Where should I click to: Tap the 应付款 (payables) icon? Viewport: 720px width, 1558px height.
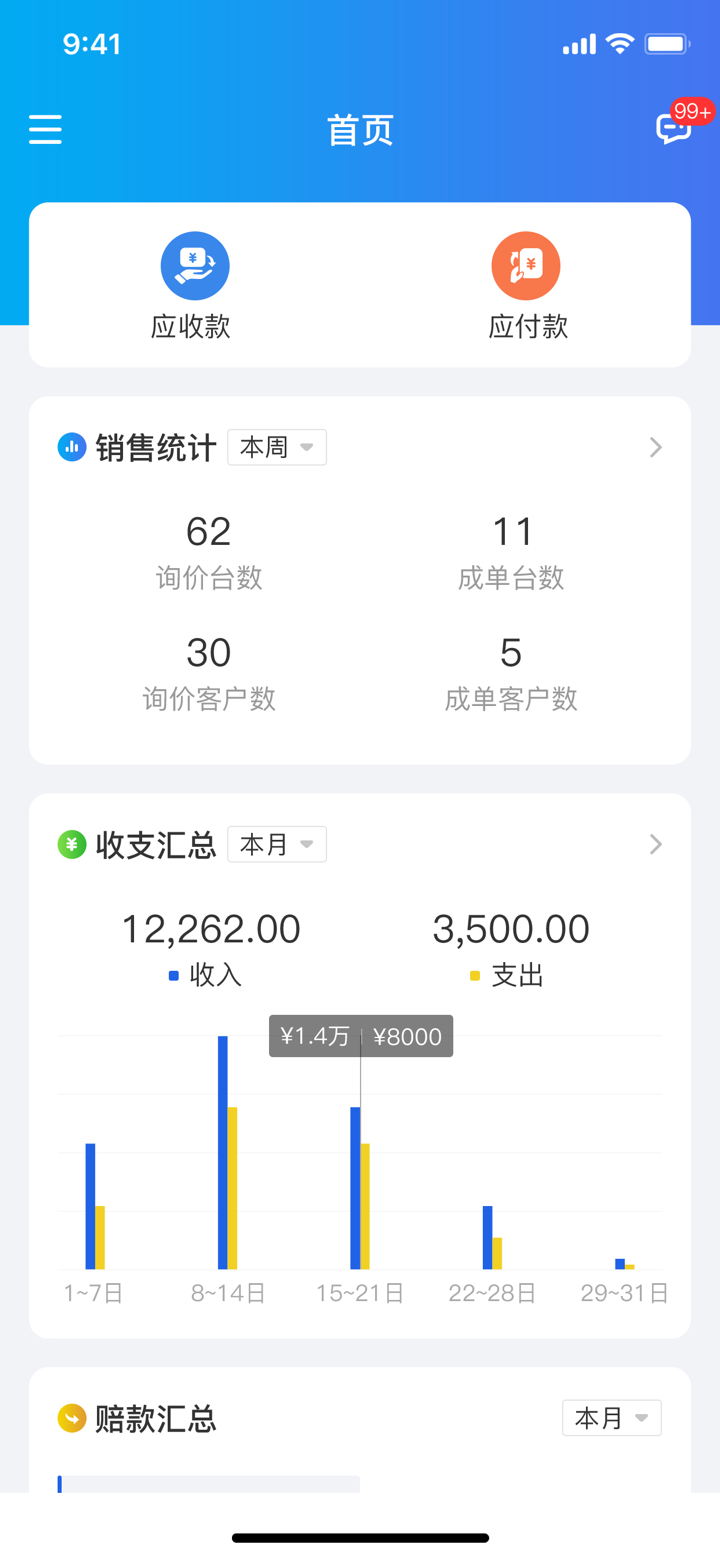[526, 265]
